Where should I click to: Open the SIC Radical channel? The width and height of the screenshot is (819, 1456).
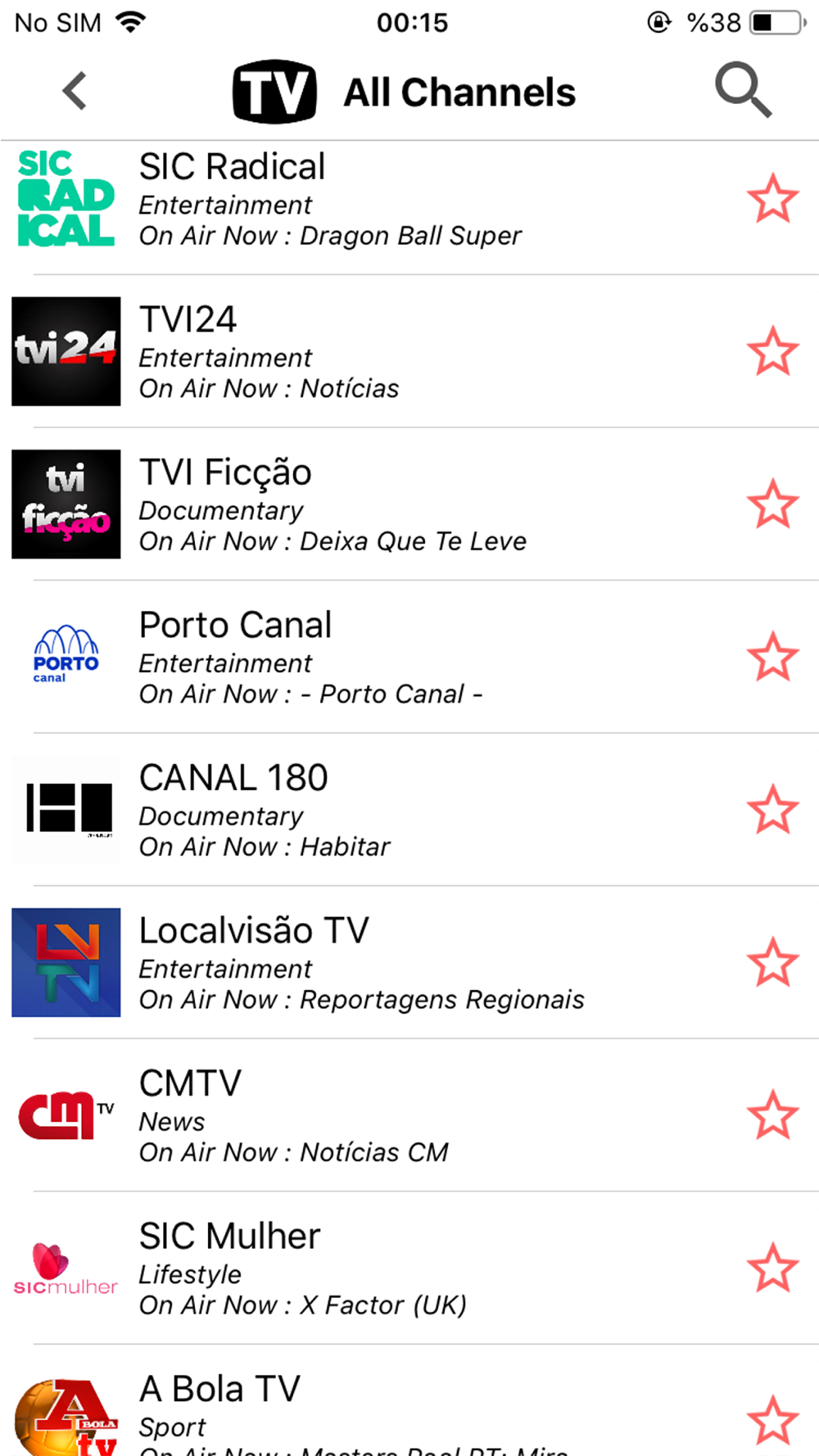point(409,199)
